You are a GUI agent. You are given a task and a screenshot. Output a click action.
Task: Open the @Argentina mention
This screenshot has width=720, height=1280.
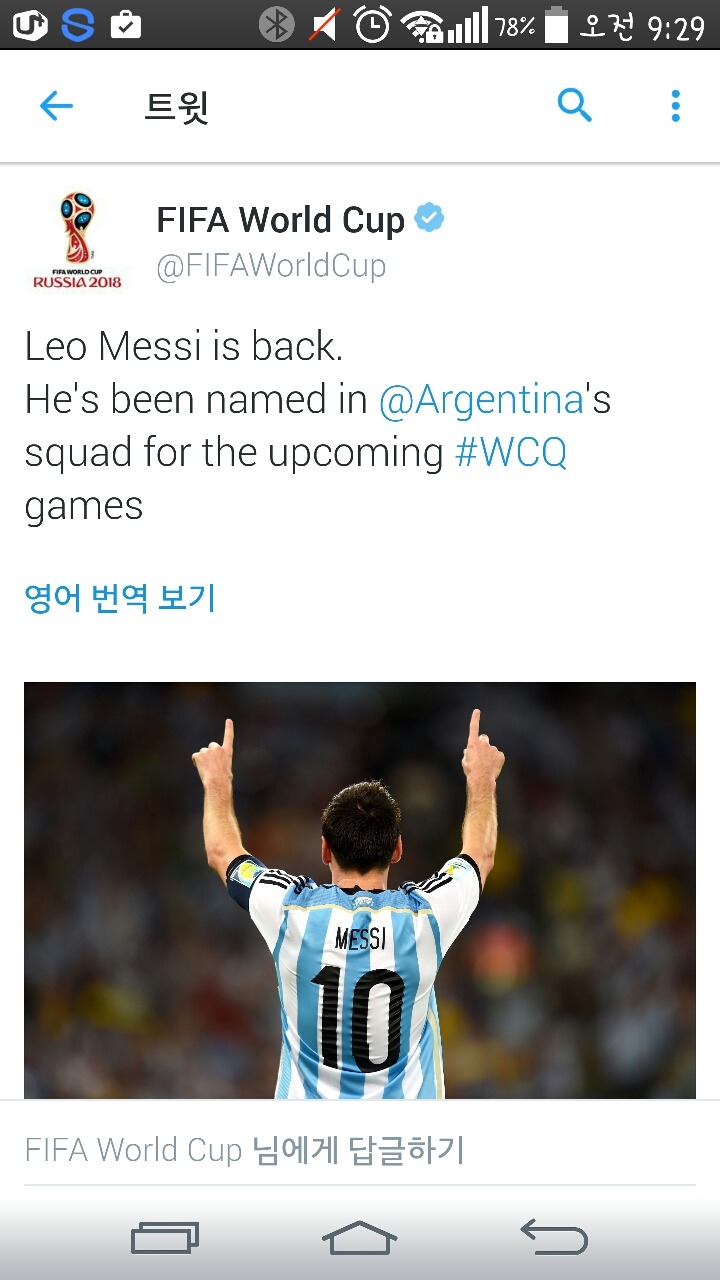(x=481, y=400)
